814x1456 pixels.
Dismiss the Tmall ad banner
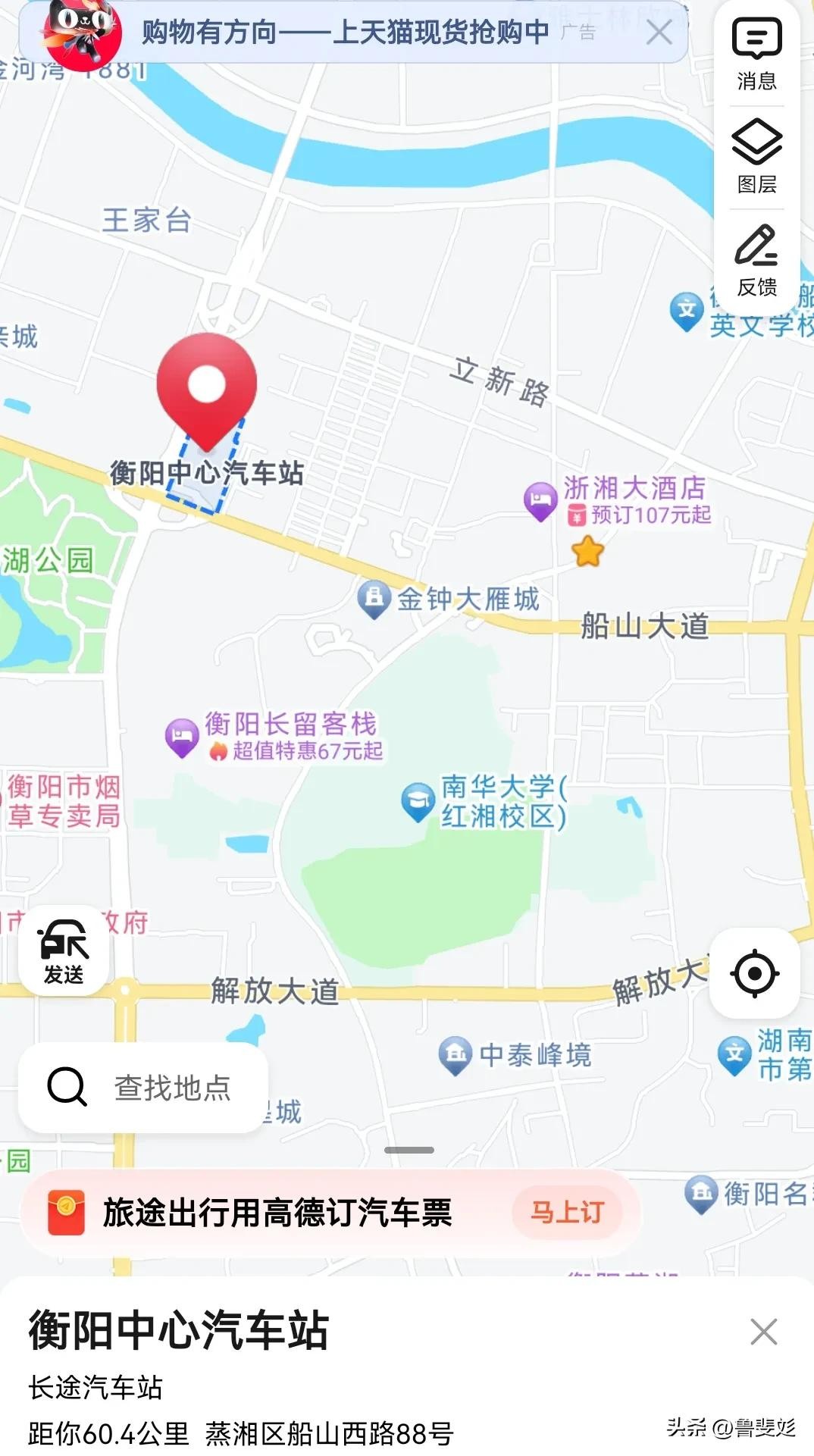tap(659, 33)
